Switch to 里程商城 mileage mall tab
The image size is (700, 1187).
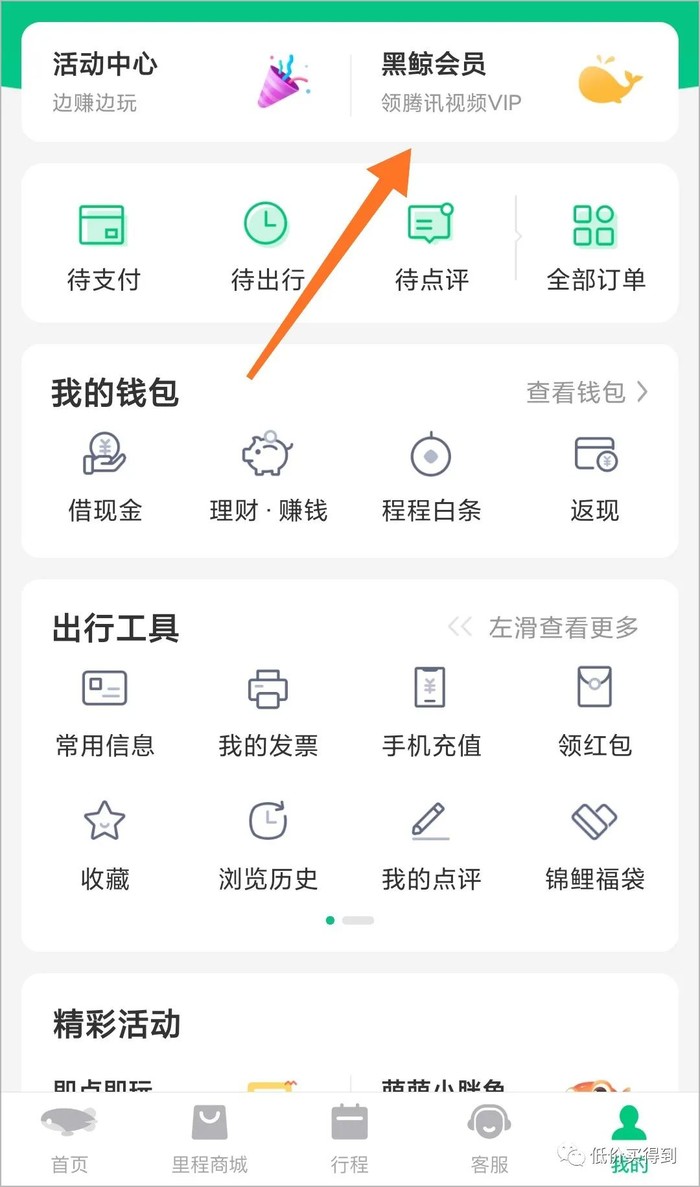[209, 1140]
